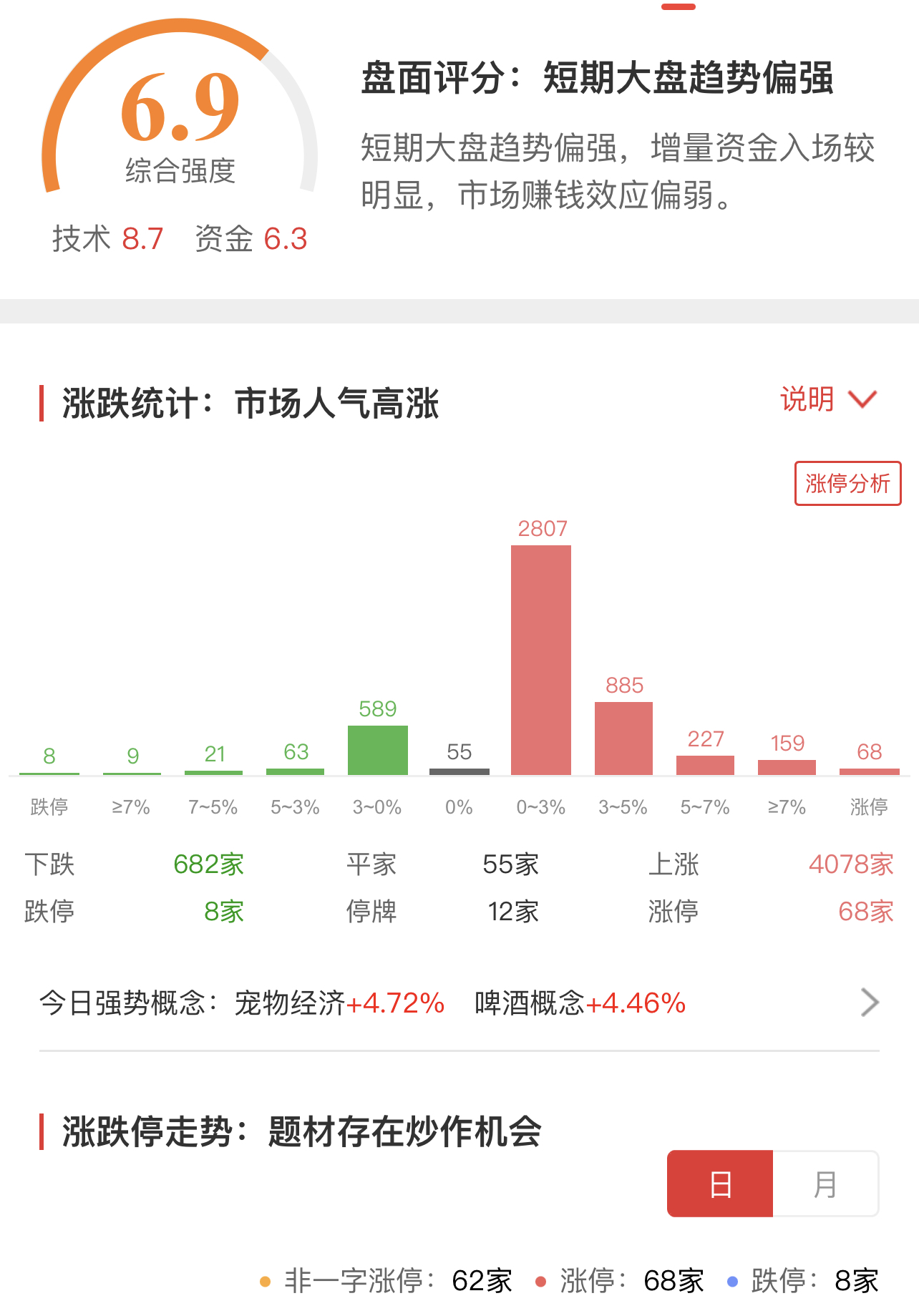Screen dimensions: 919x1316
Task: Switch to the 日 daily view
Action: tap(720, 1184)
